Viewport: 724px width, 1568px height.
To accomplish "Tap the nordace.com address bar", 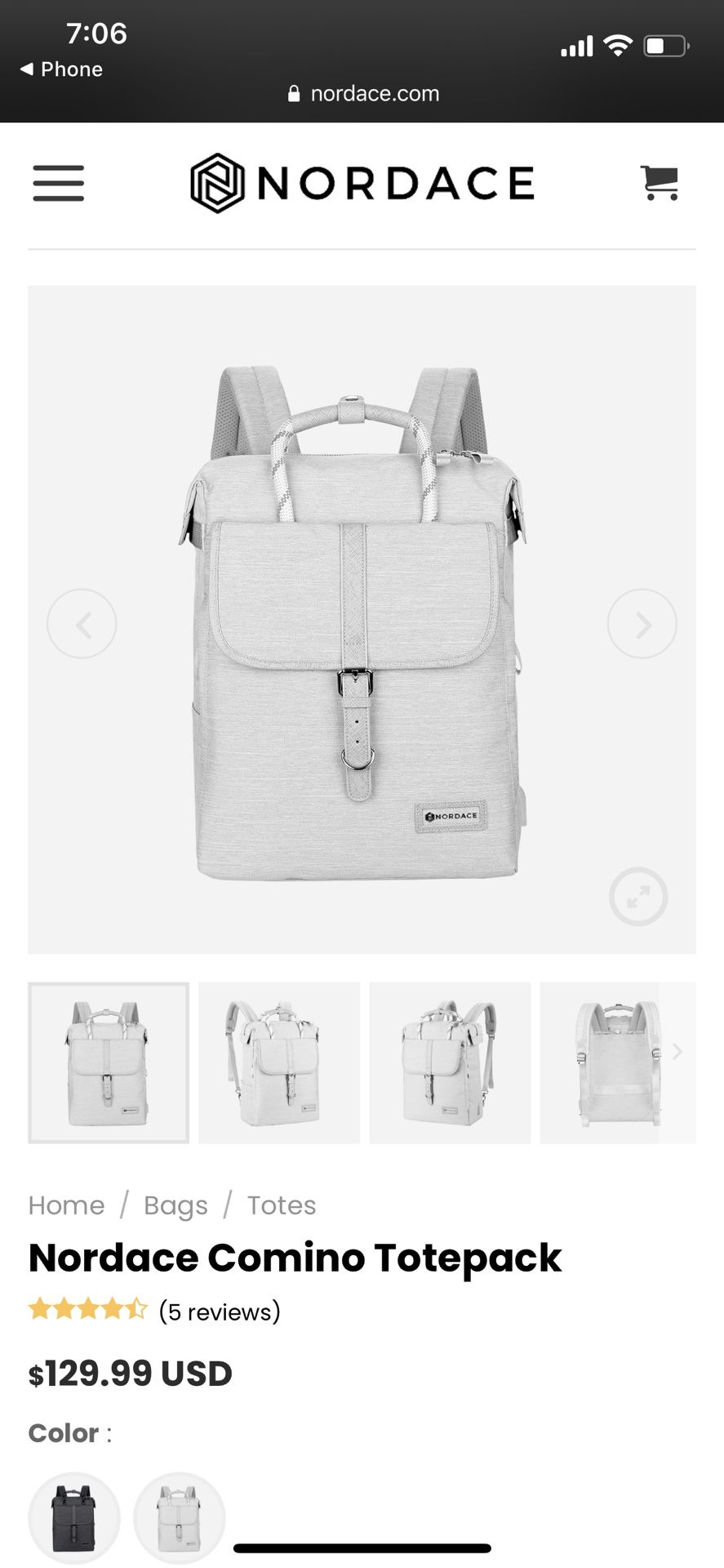I will [363, 94].
